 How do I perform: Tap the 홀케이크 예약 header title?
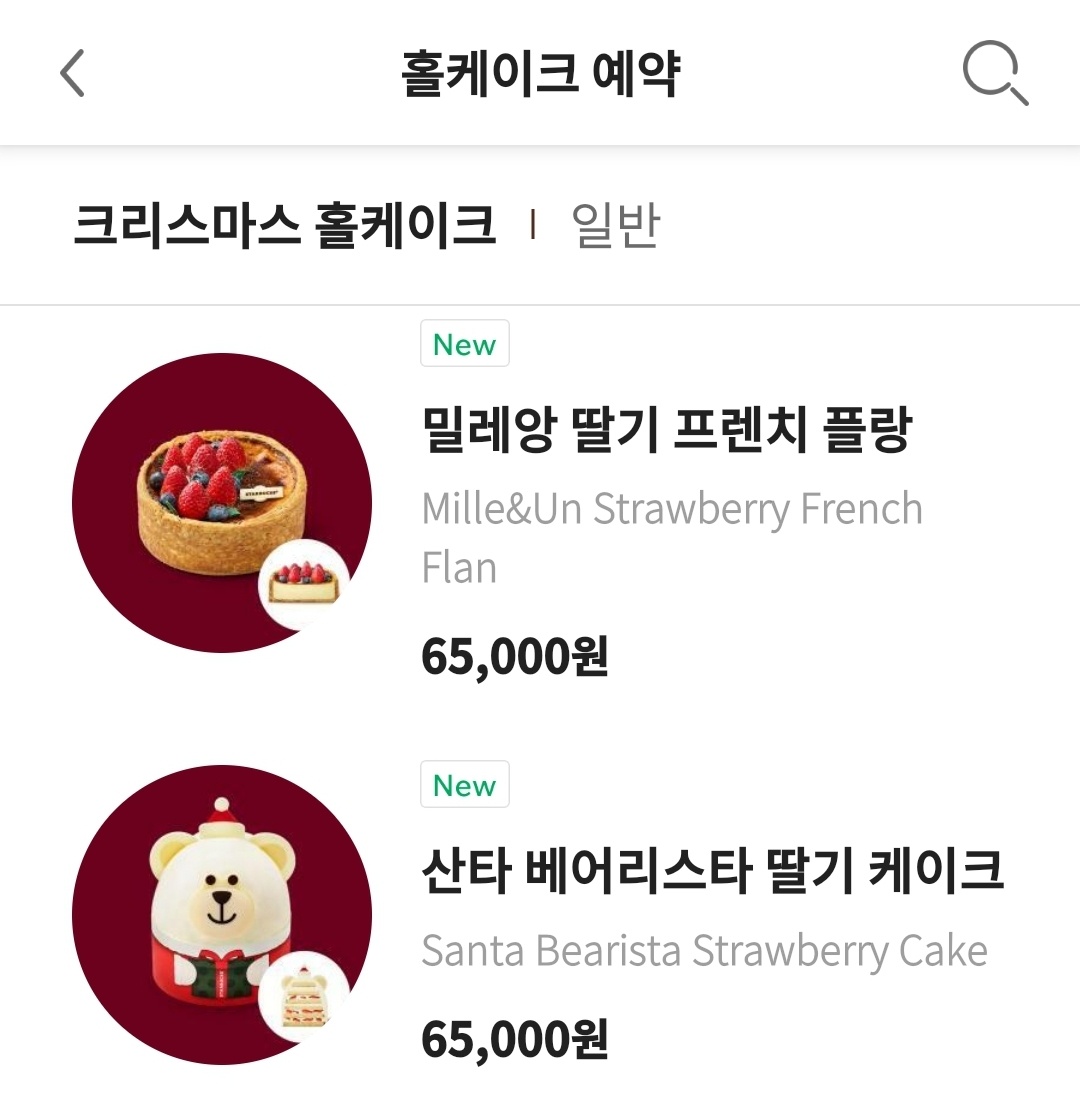(x=540, y=74)
